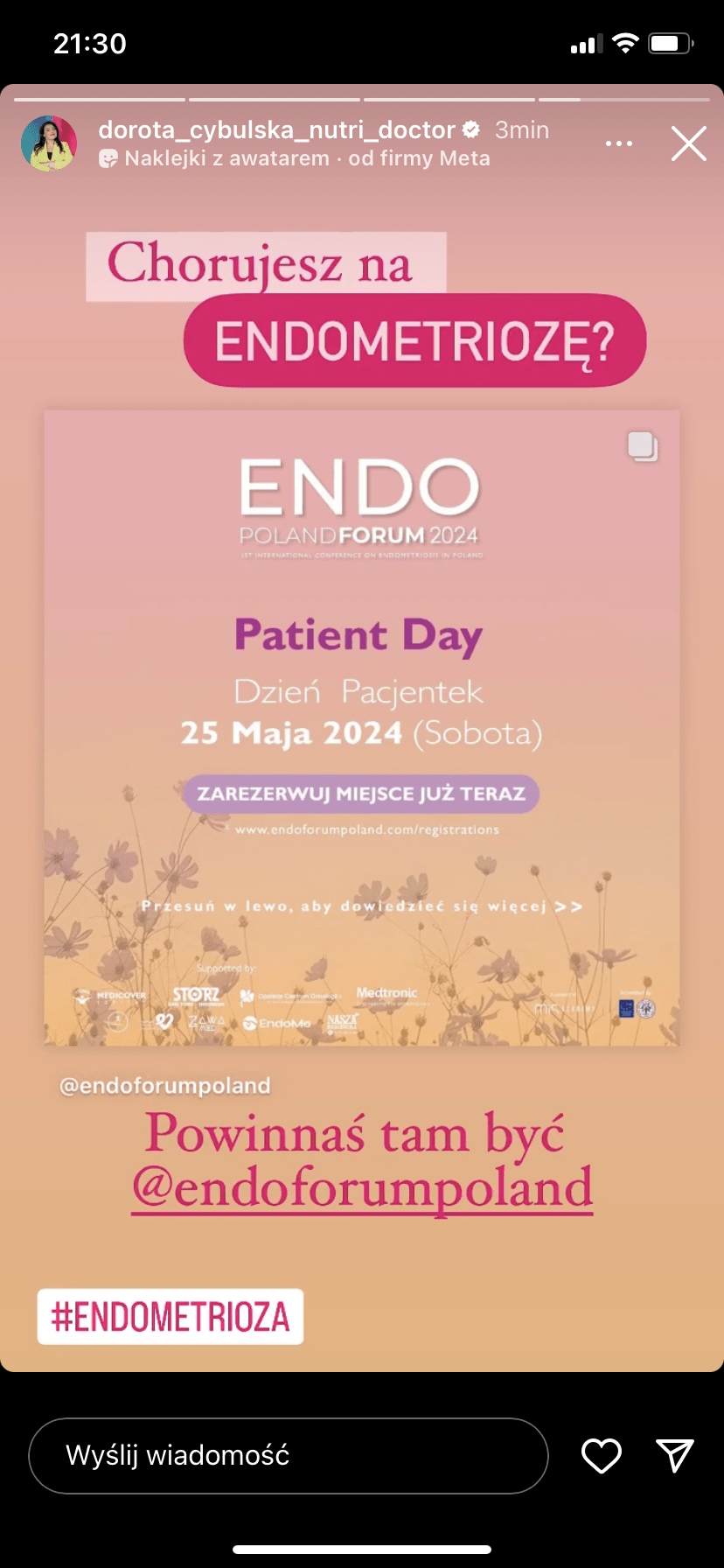The height and width of the screenshot is (1568, 724).
Task: Open the @endoforumpoland underlined mention
Action: (x=362, y=1188)
